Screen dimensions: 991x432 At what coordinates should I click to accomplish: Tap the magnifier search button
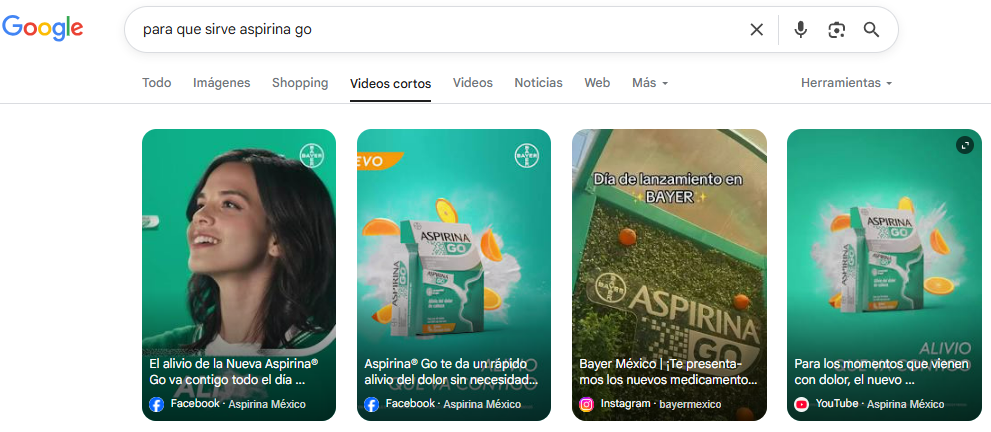pos(871,30)
